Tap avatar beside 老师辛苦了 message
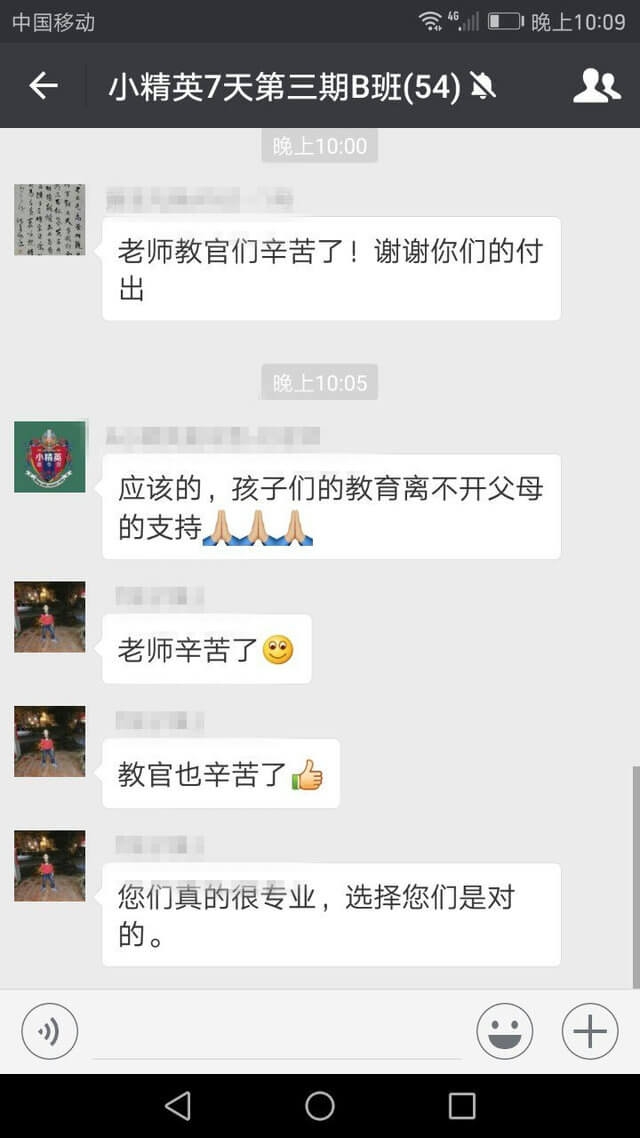This screenshot has height=1138, width=640. click(49, 617)
